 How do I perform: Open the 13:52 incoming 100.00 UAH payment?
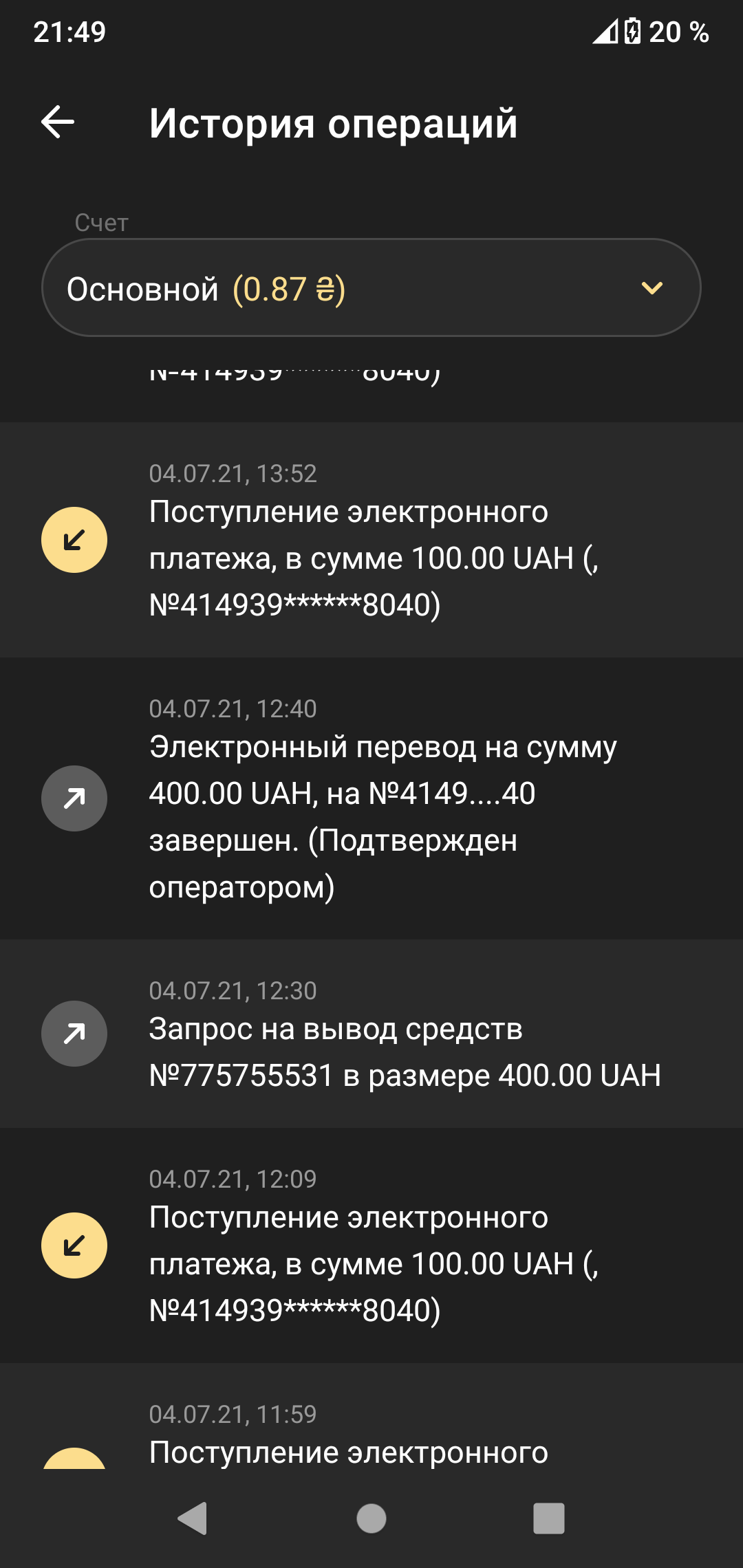[x=371, y=541]
